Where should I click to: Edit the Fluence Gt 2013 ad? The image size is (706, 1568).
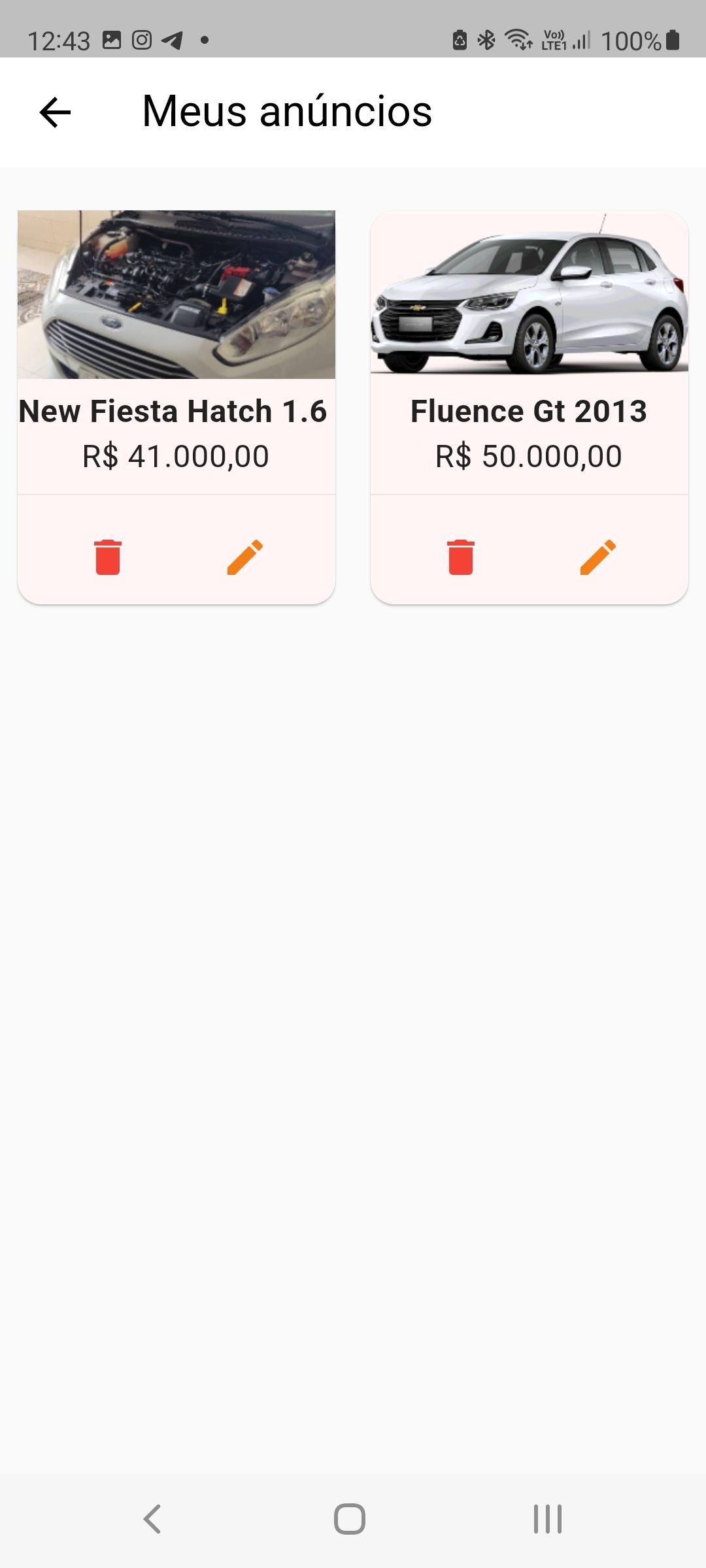click(x=598, y=557)
